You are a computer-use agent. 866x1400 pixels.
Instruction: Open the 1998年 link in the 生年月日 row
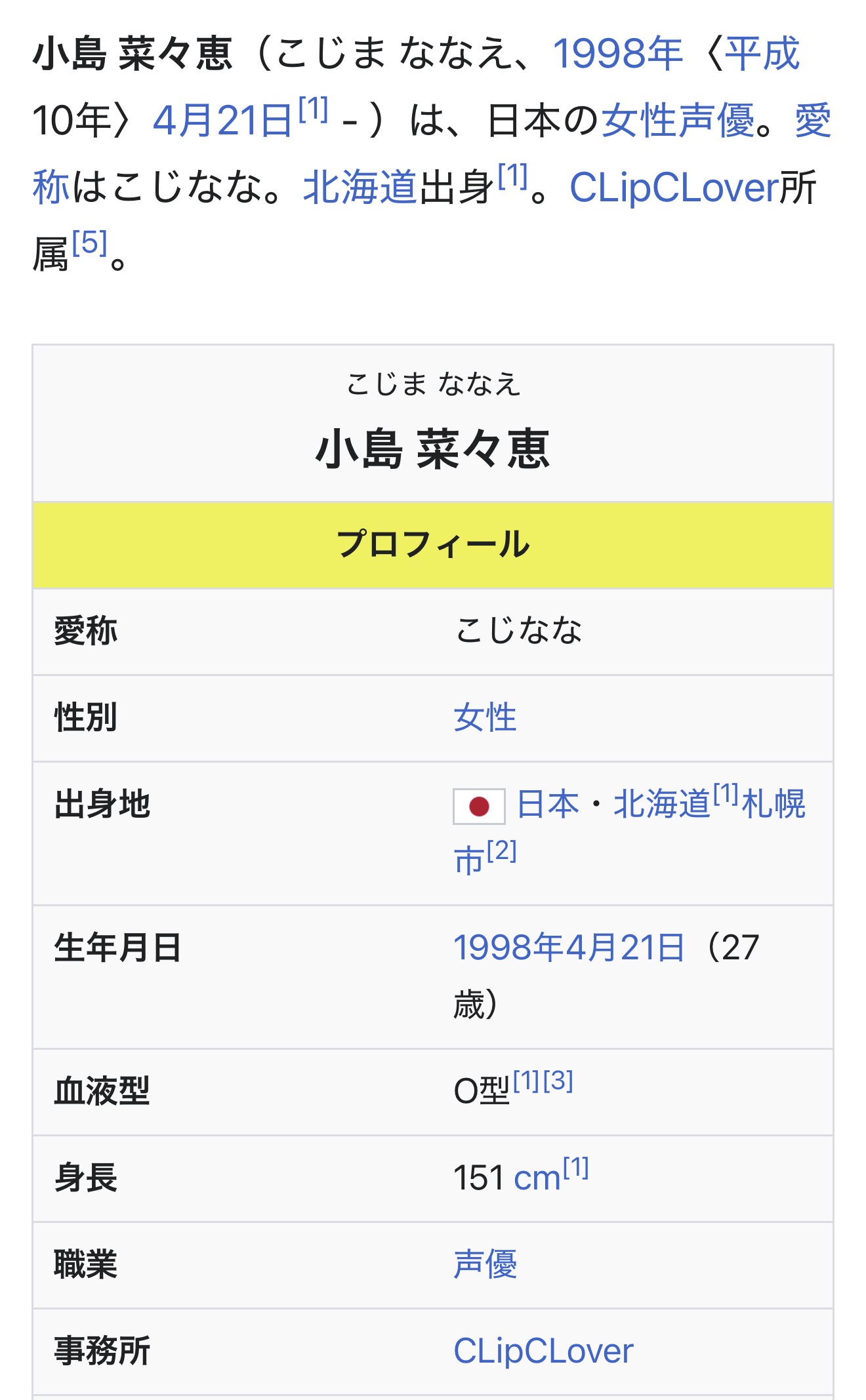[x=509, y=948]
